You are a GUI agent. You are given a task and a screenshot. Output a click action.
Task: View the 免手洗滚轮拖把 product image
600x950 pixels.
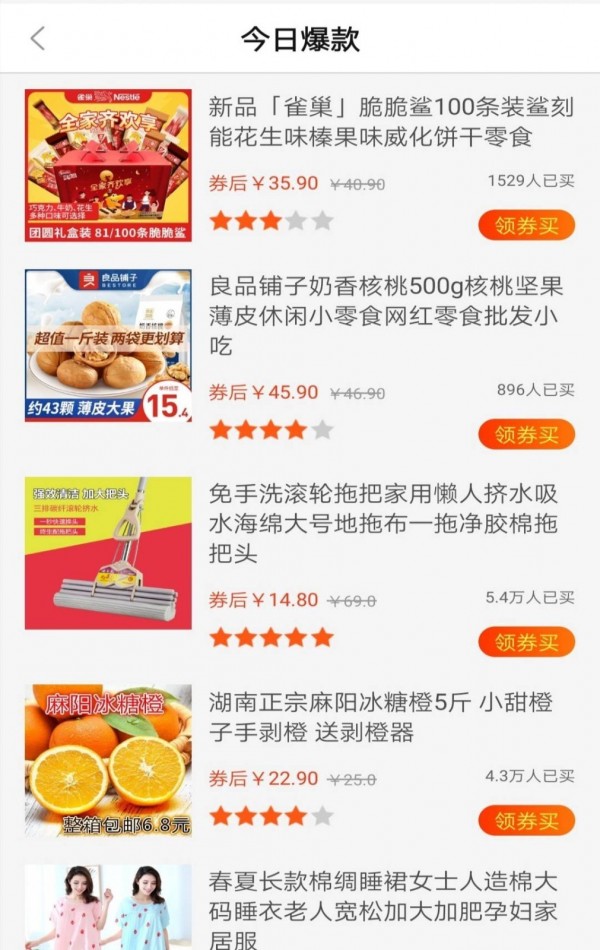coord(108,553)
